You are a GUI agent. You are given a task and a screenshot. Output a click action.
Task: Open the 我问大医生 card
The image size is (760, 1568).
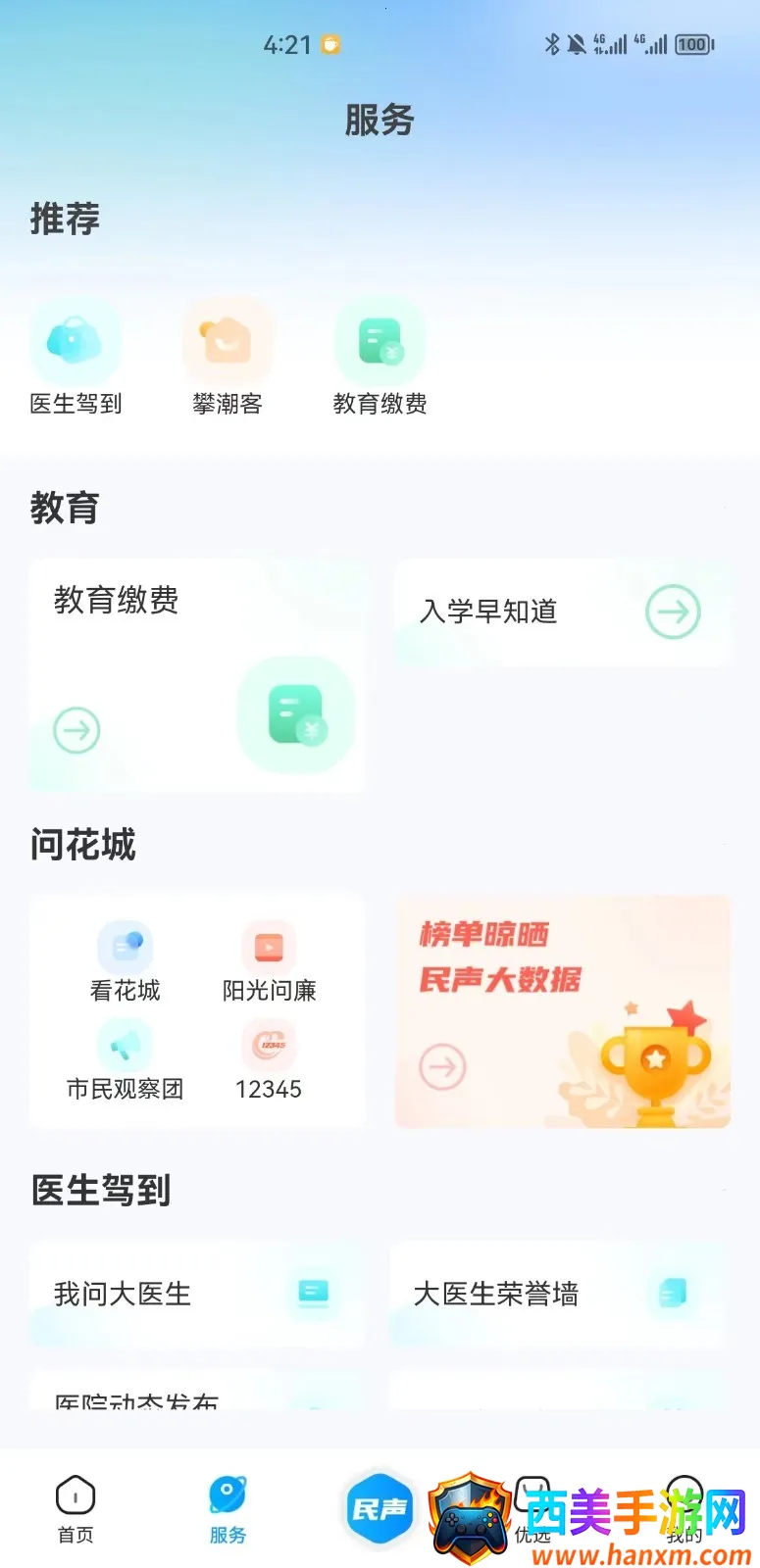196,1294
